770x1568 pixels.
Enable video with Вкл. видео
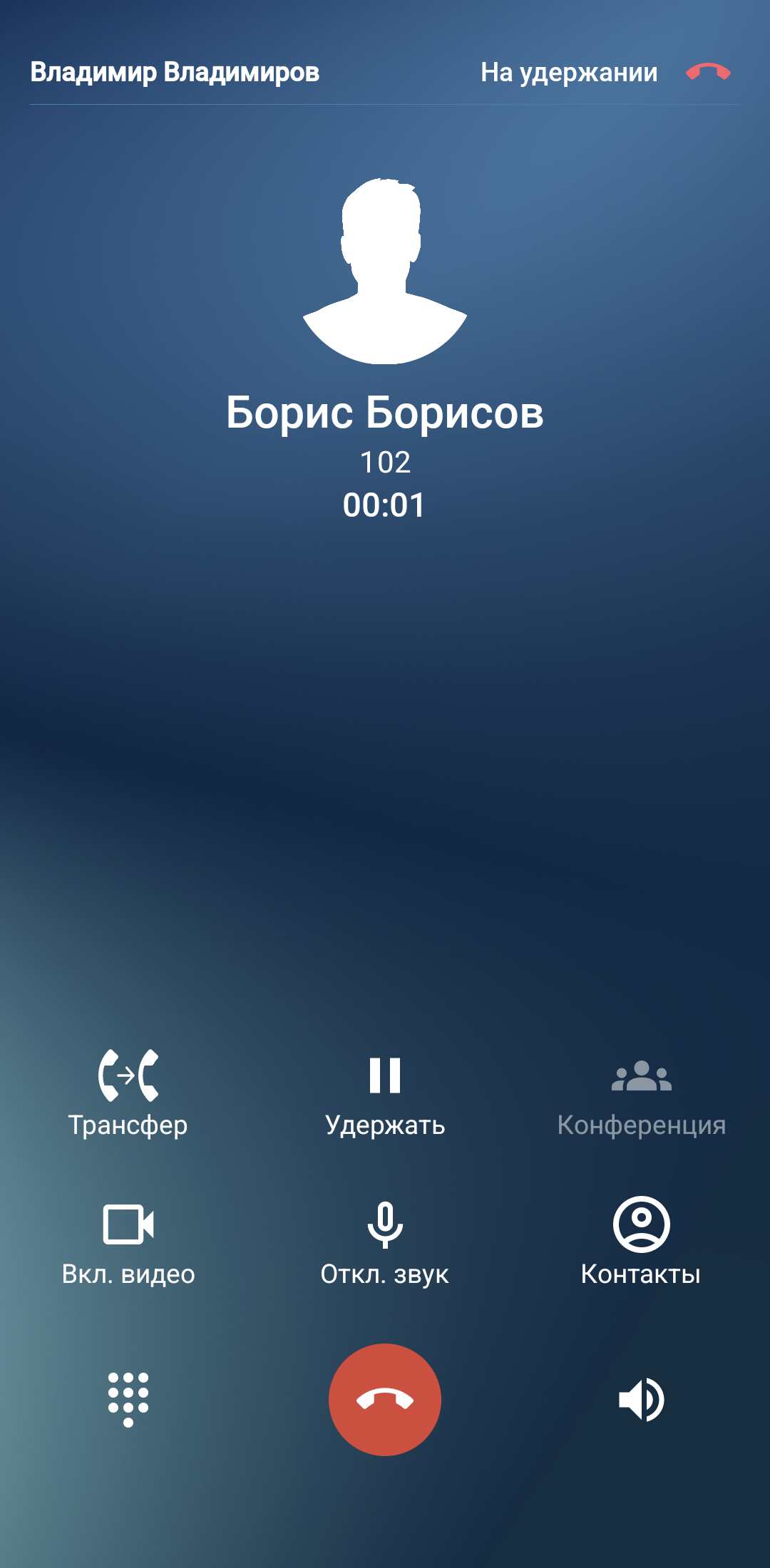pyautogui.click(x=128, y=1242)
